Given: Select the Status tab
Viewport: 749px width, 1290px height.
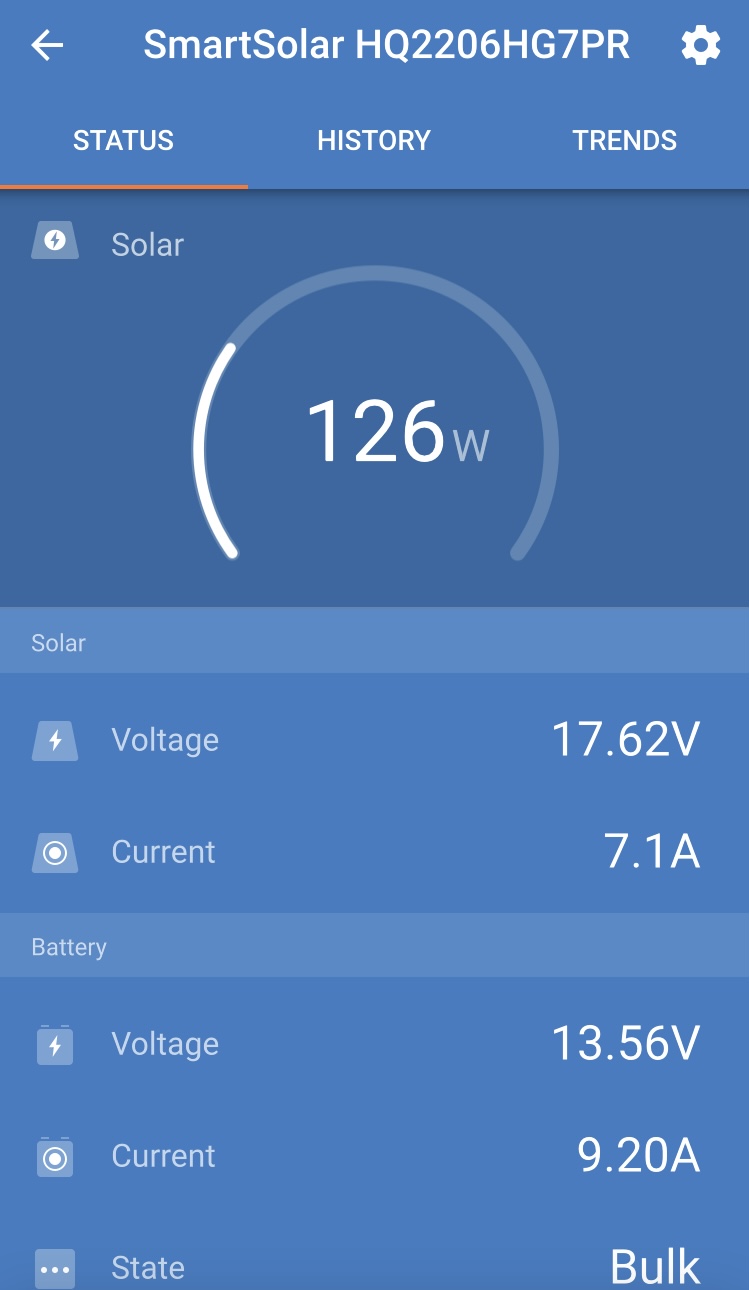Looking at the screenshot, I should click(x=123, y=141).
